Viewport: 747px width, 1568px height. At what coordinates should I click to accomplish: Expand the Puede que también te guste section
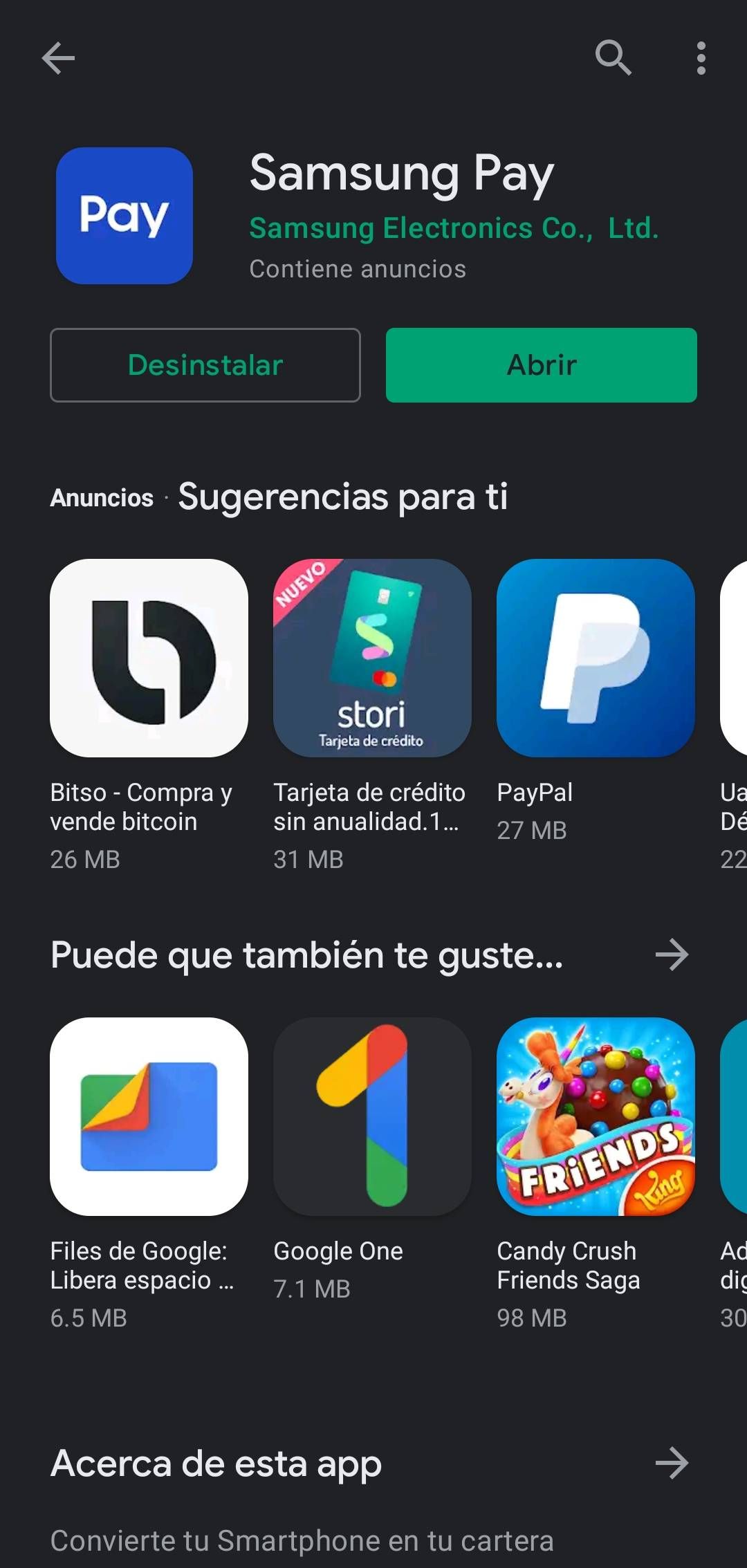pos(672,955)
